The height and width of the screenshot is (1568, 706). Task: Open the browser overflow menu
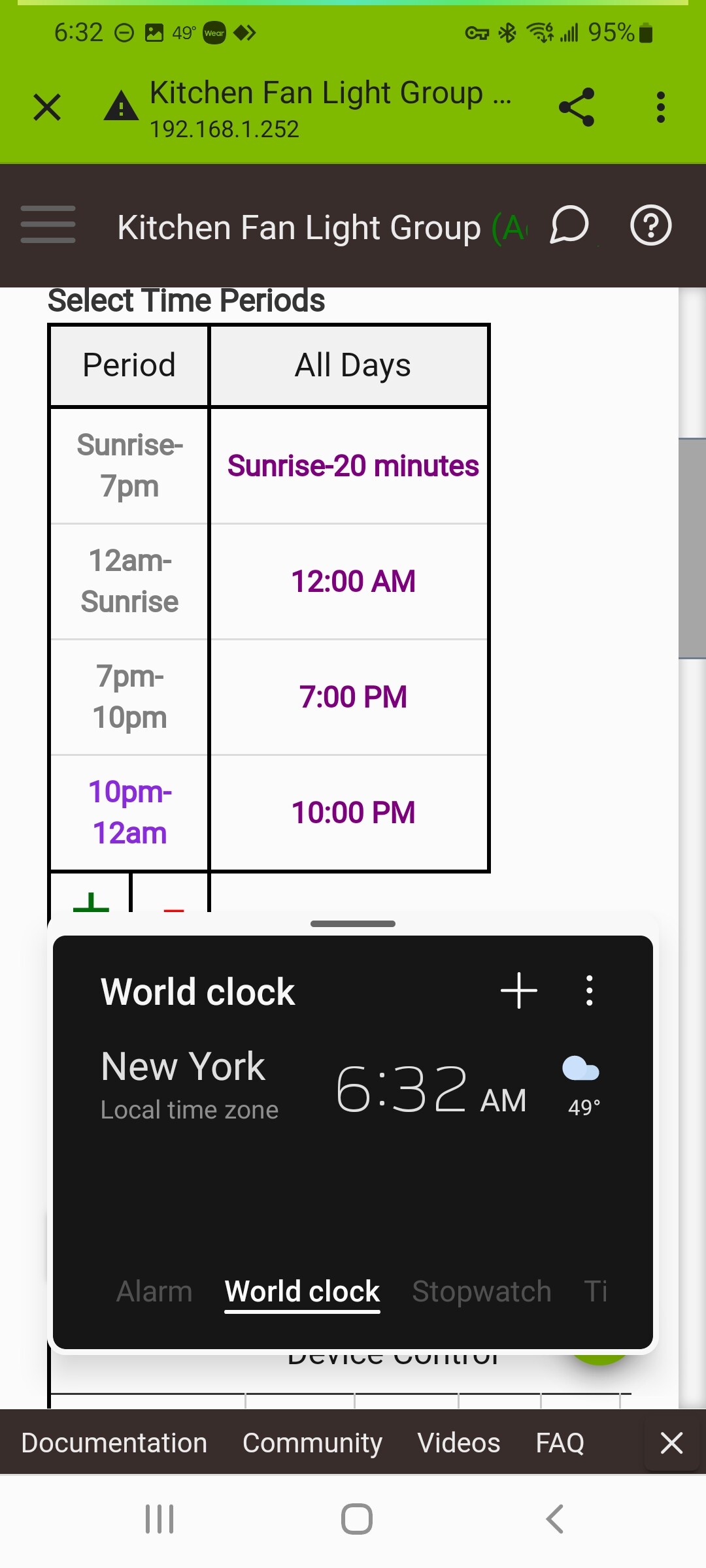pyautogui.click(x=661, y=107)
